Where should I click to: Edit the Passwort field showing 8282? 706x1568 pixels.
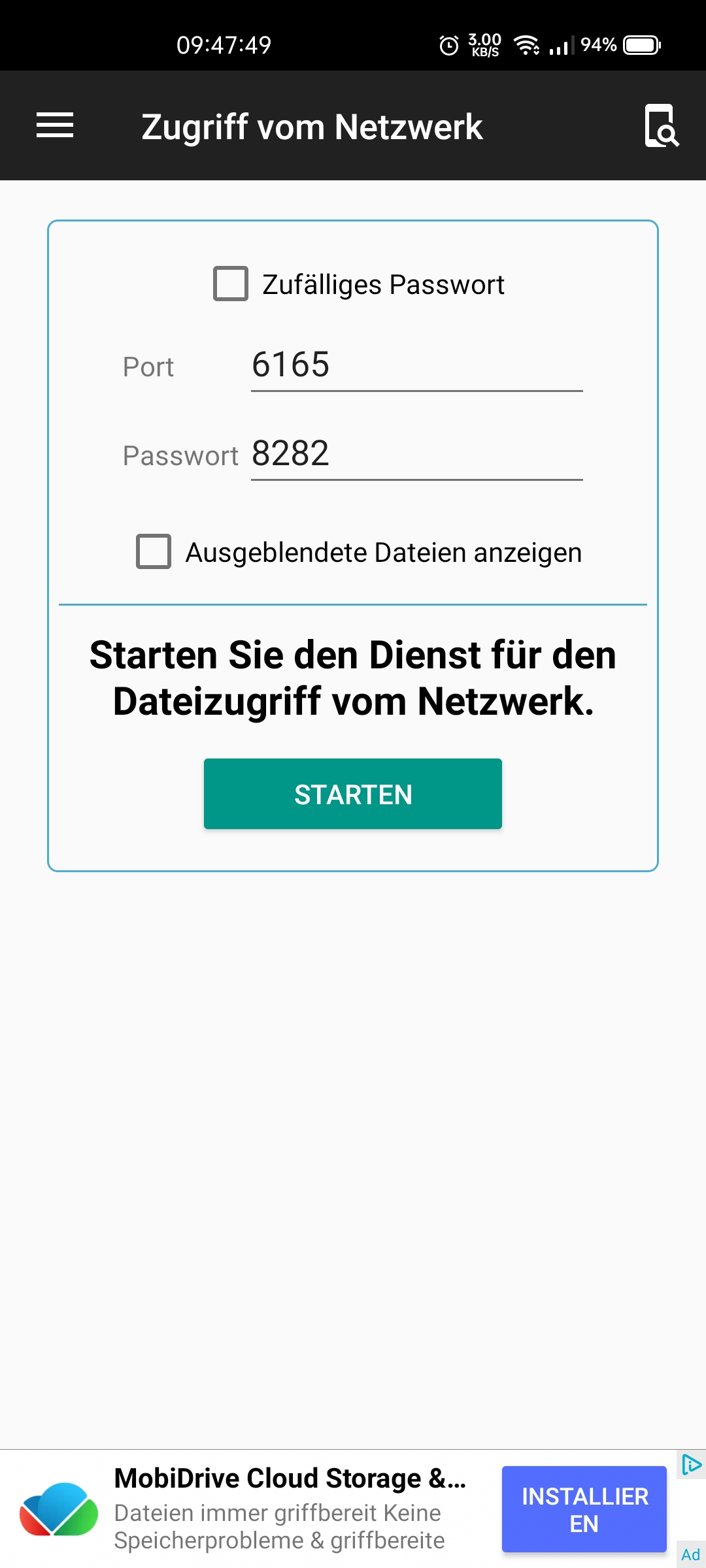coord(416,454)
